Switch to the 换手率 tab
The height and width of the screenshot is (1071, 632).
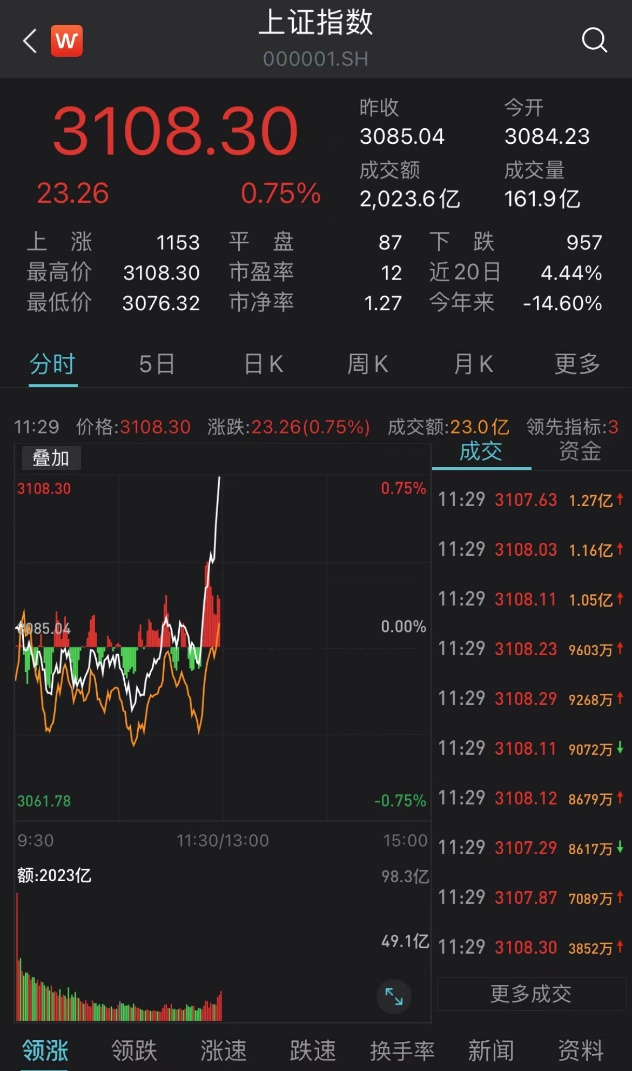click(x=402, y=1051)
